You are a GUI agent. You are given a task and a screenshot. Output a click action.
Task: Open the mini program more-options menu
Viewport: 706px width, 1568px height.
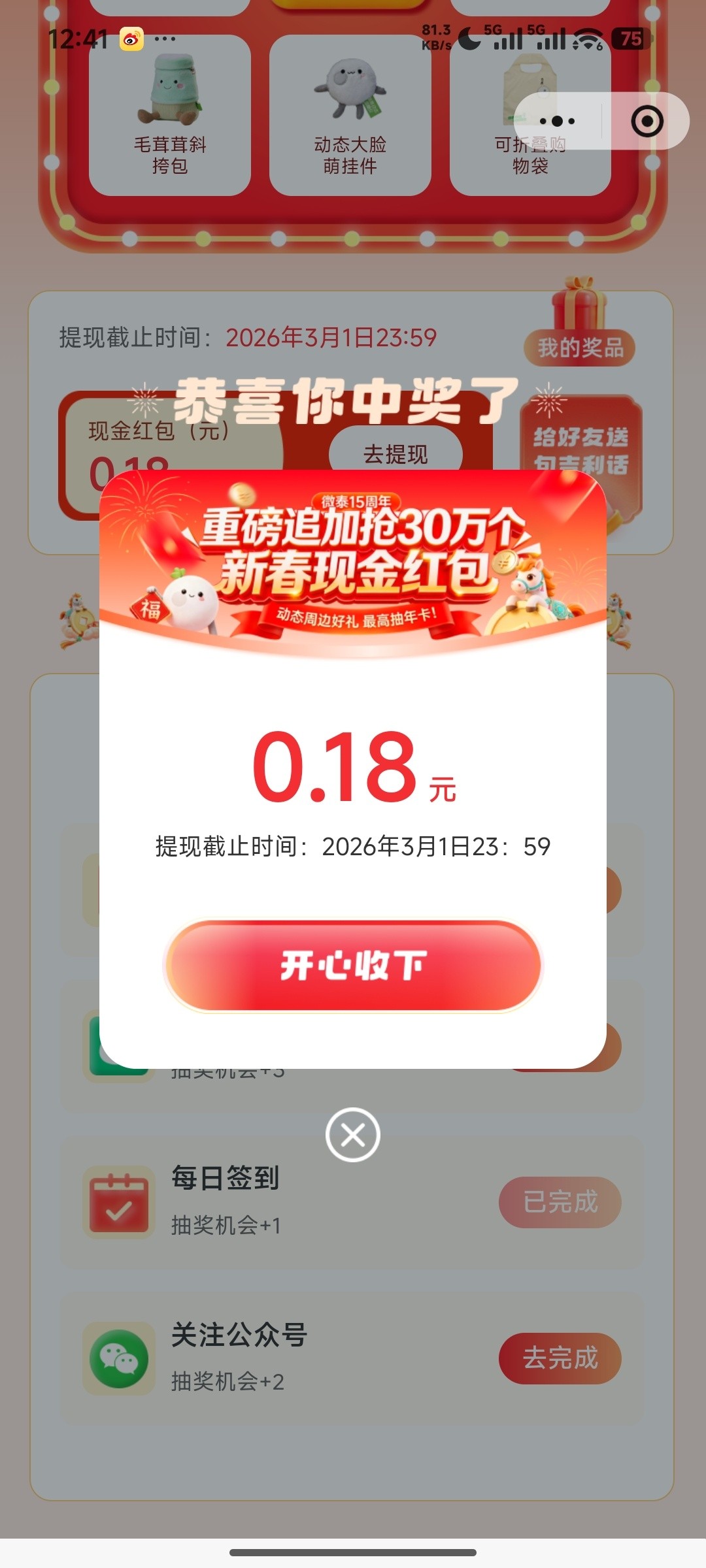[558, 122]
